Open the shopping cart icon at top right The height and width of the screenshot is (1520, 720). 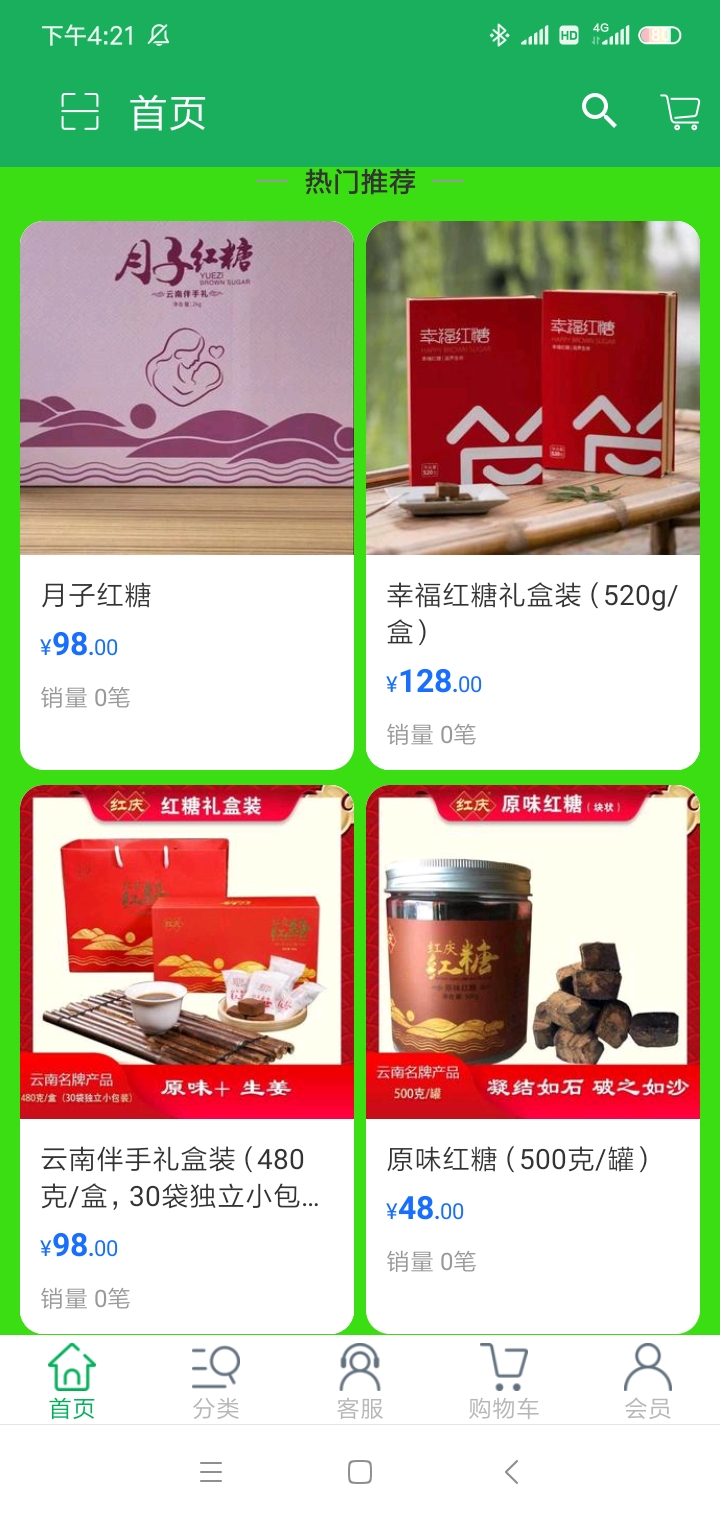click(680, 111)
